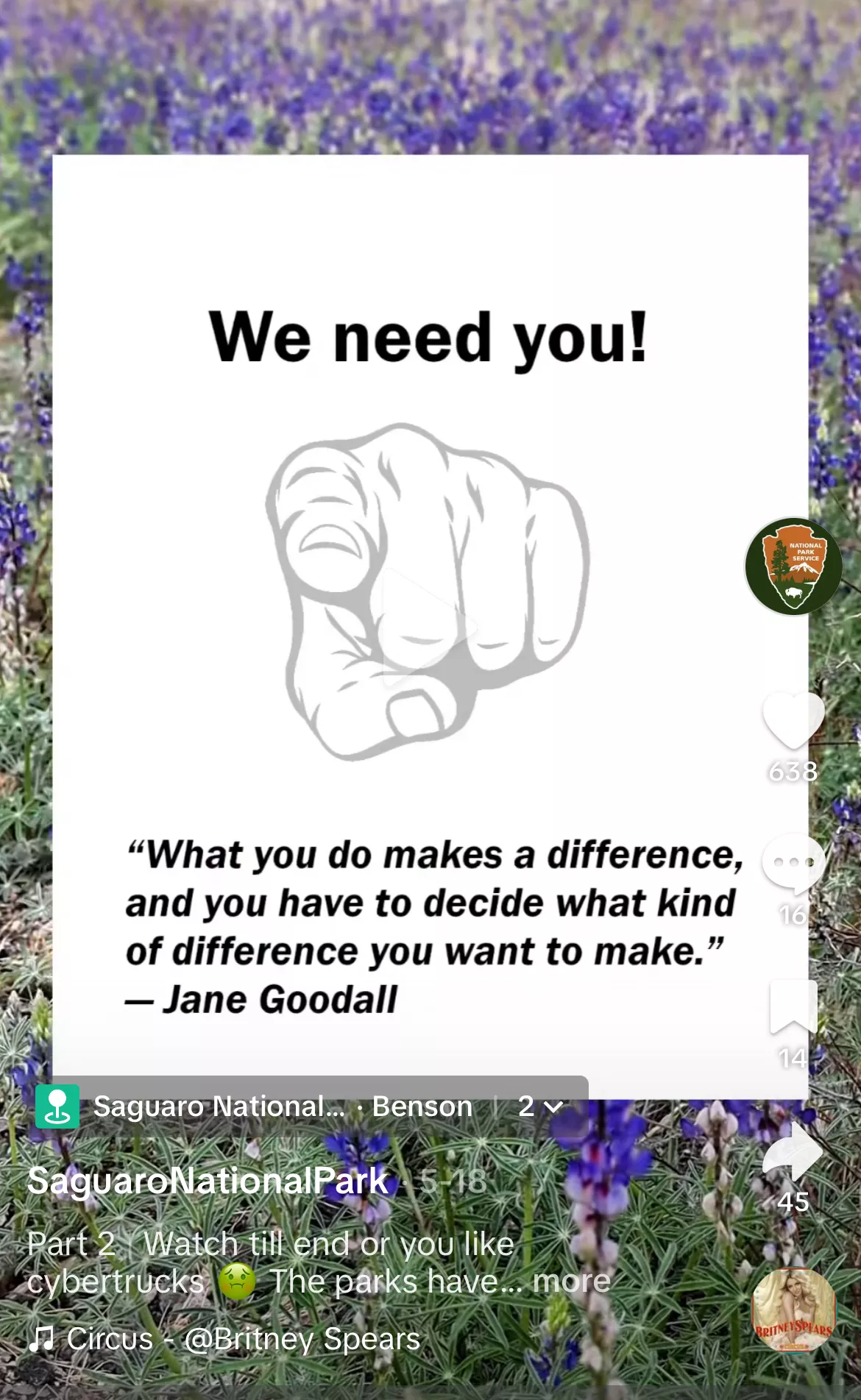Viewport: 861px width, 1400px height.
Task: Open the Britney Spears Circus sound disc
Action: (x=793, y=1310)
